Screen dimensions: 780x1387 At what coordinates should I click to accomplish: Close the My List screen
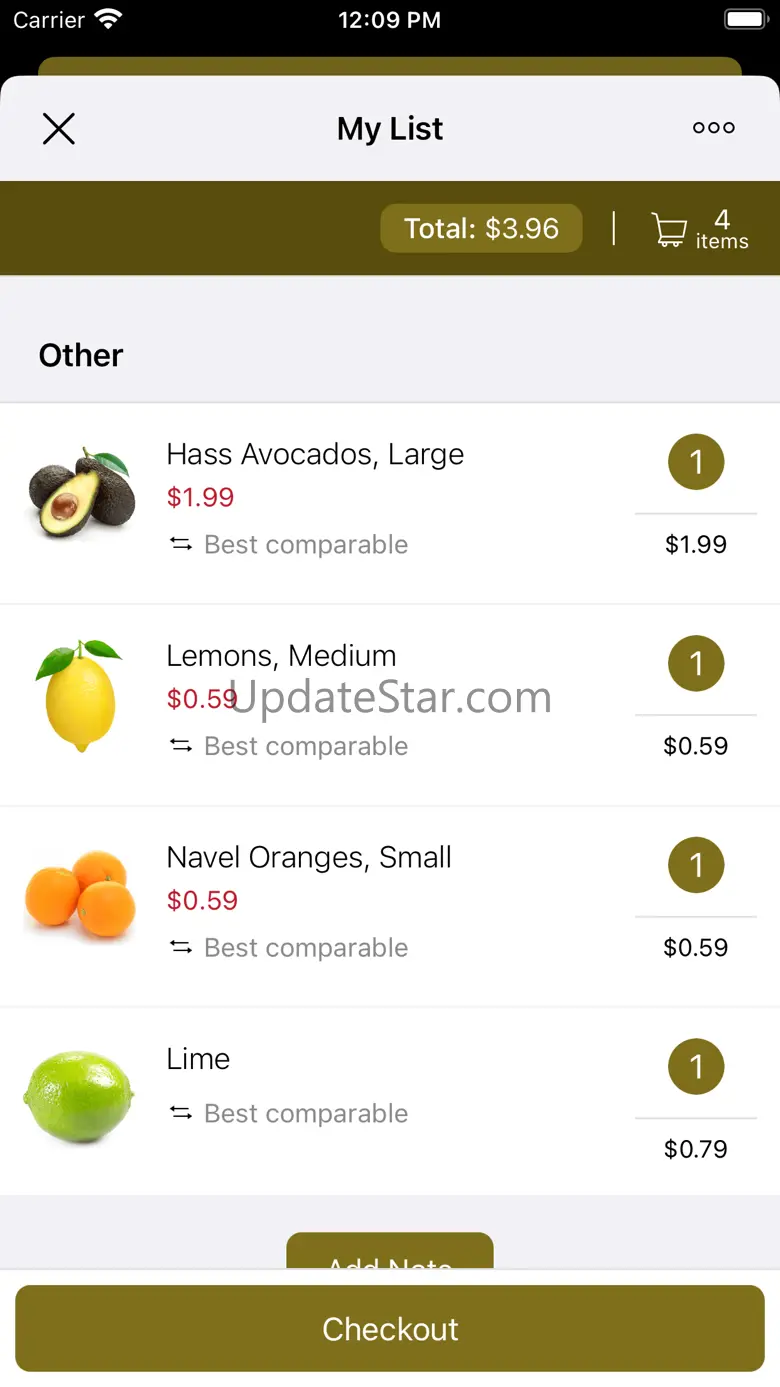(x=59, y=129)
